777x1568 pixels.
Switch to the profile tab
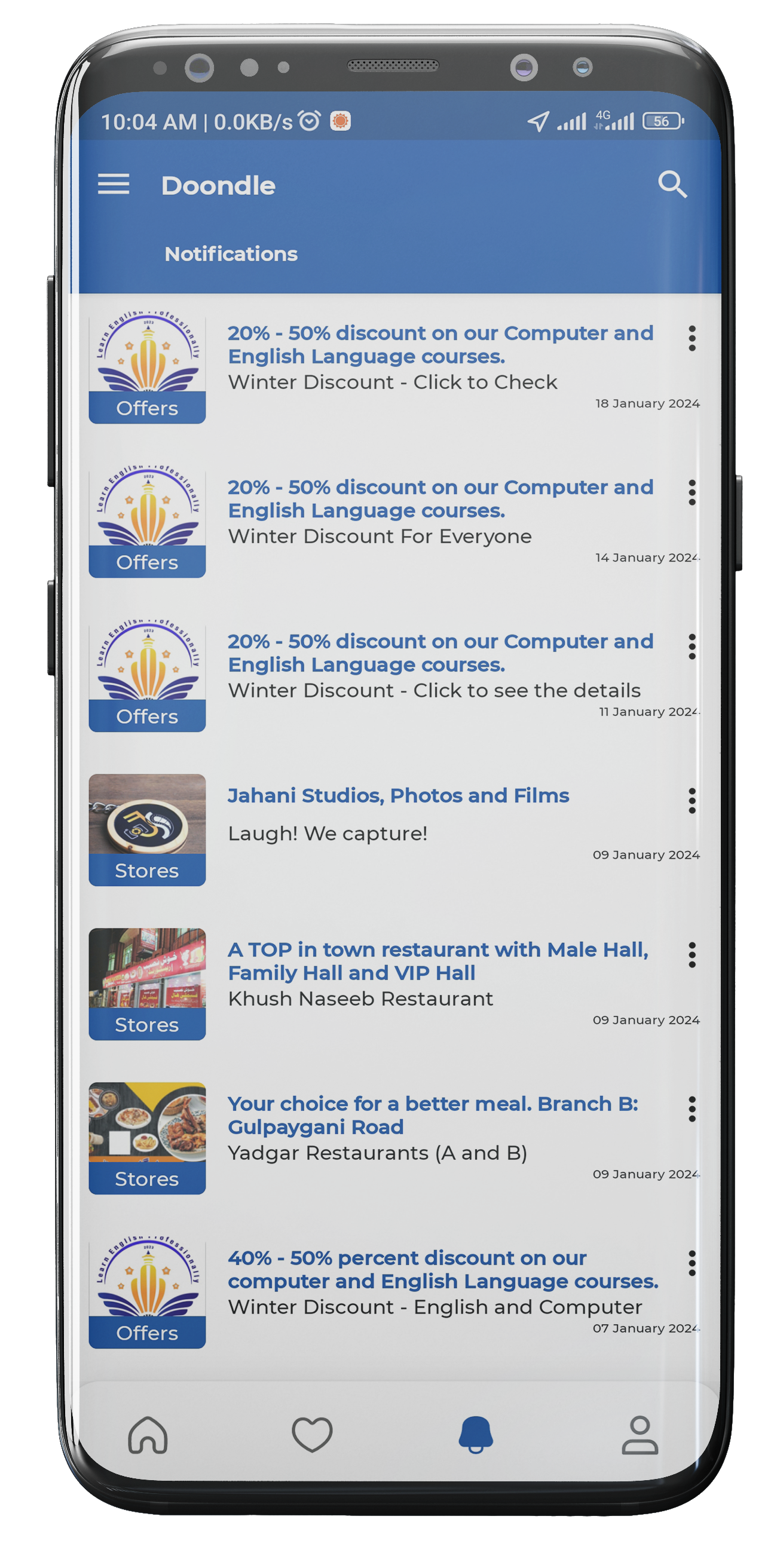(x=640, y=1435)
